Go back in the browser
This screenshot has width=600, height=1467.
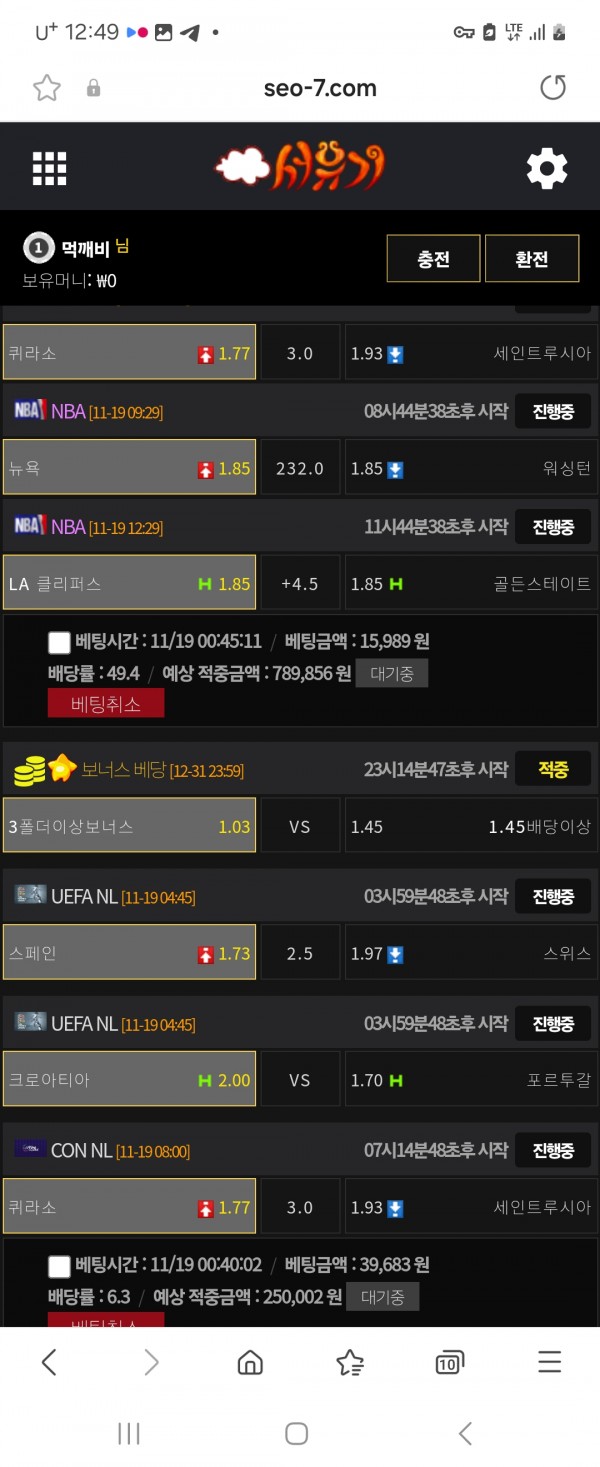(x=49, y=1362)
